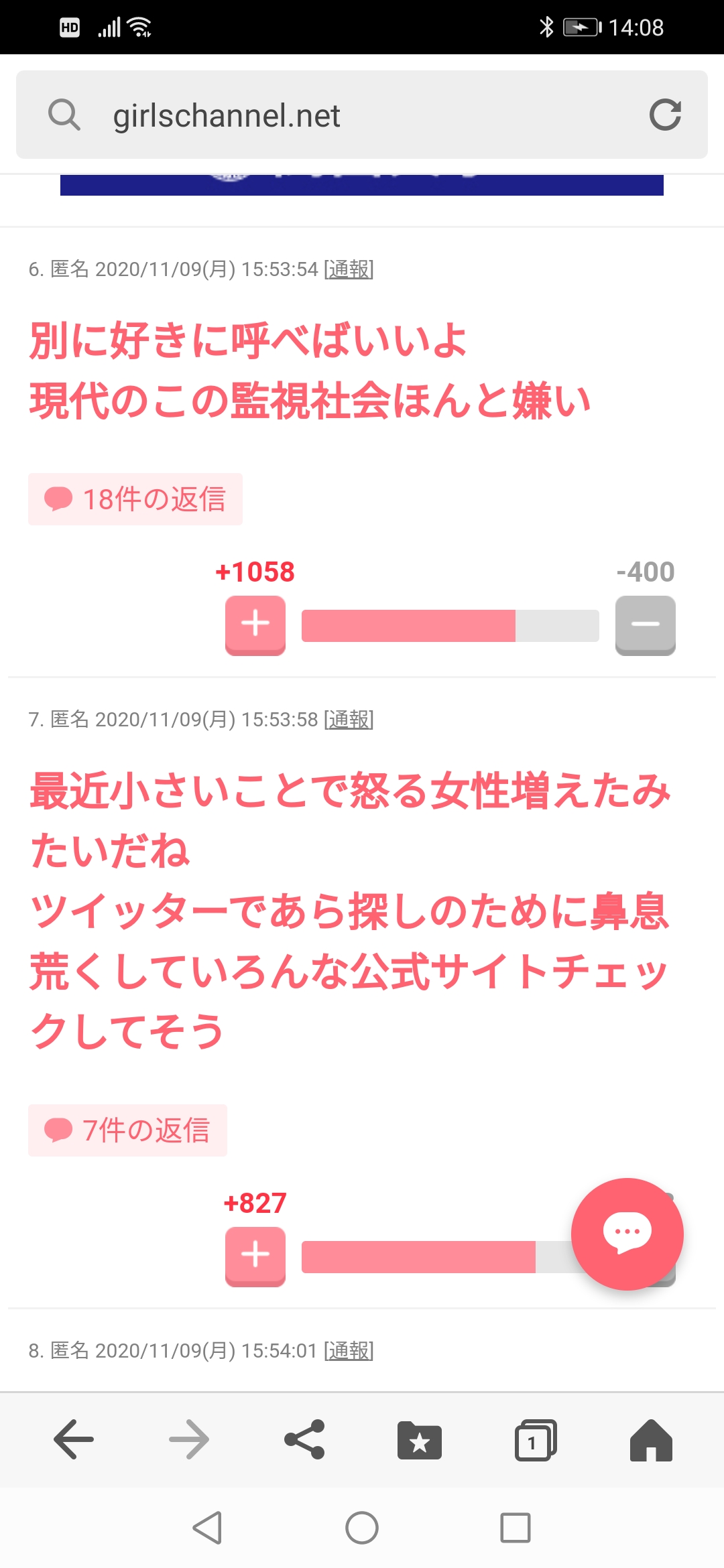
Task: Reload the current page
Action: click(665, 115)
